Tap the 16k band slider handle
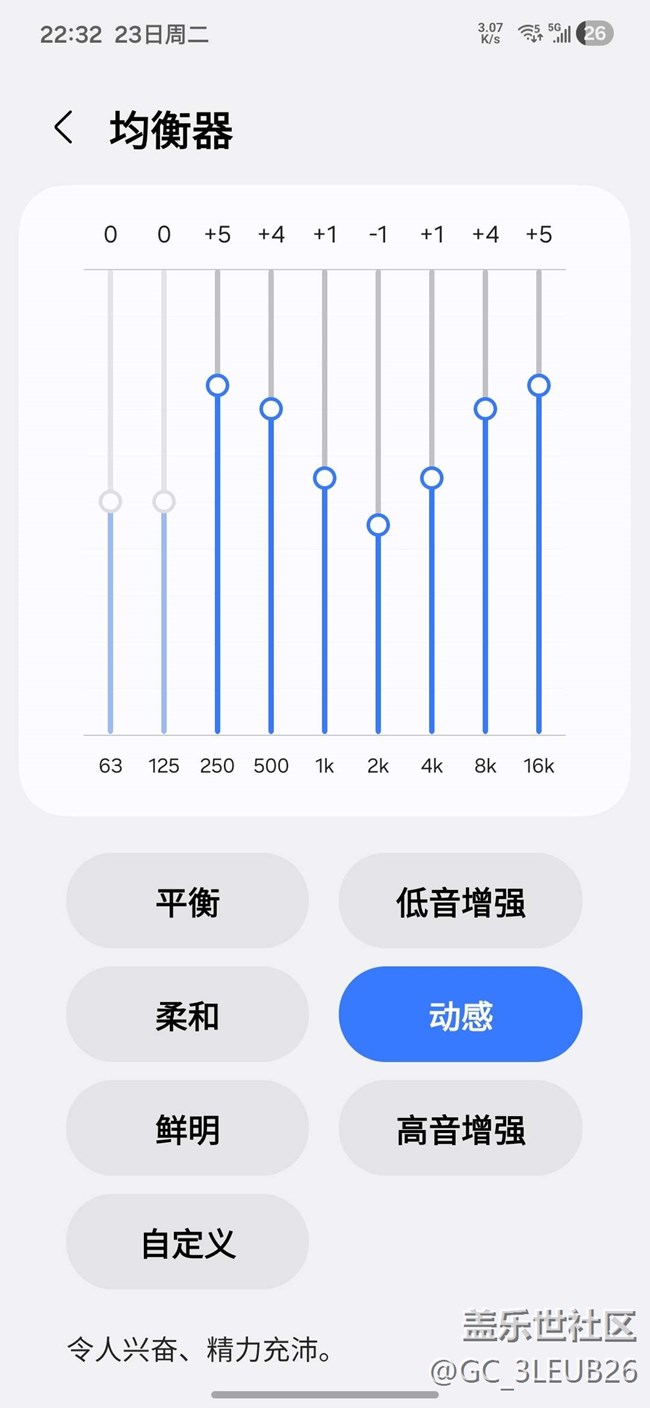This screenshot has height=1408, width=650. click(538, 385)
